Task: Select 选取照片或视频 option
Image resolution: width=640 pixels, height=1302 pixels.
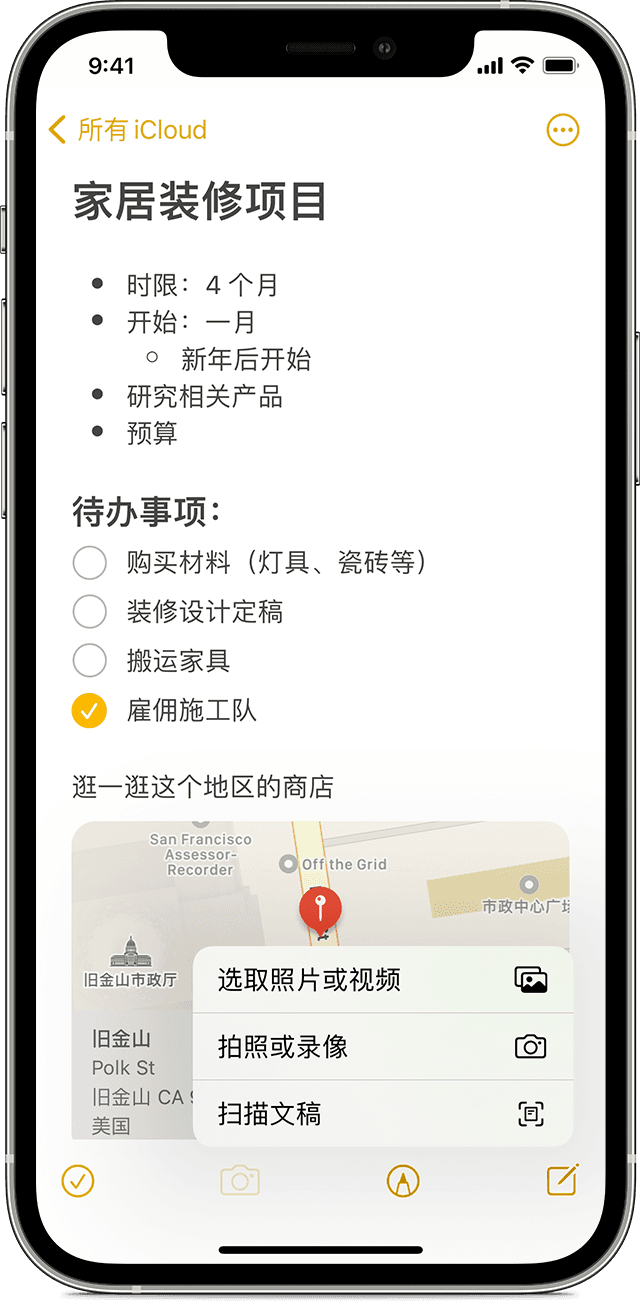Action: tap(382, 980)
